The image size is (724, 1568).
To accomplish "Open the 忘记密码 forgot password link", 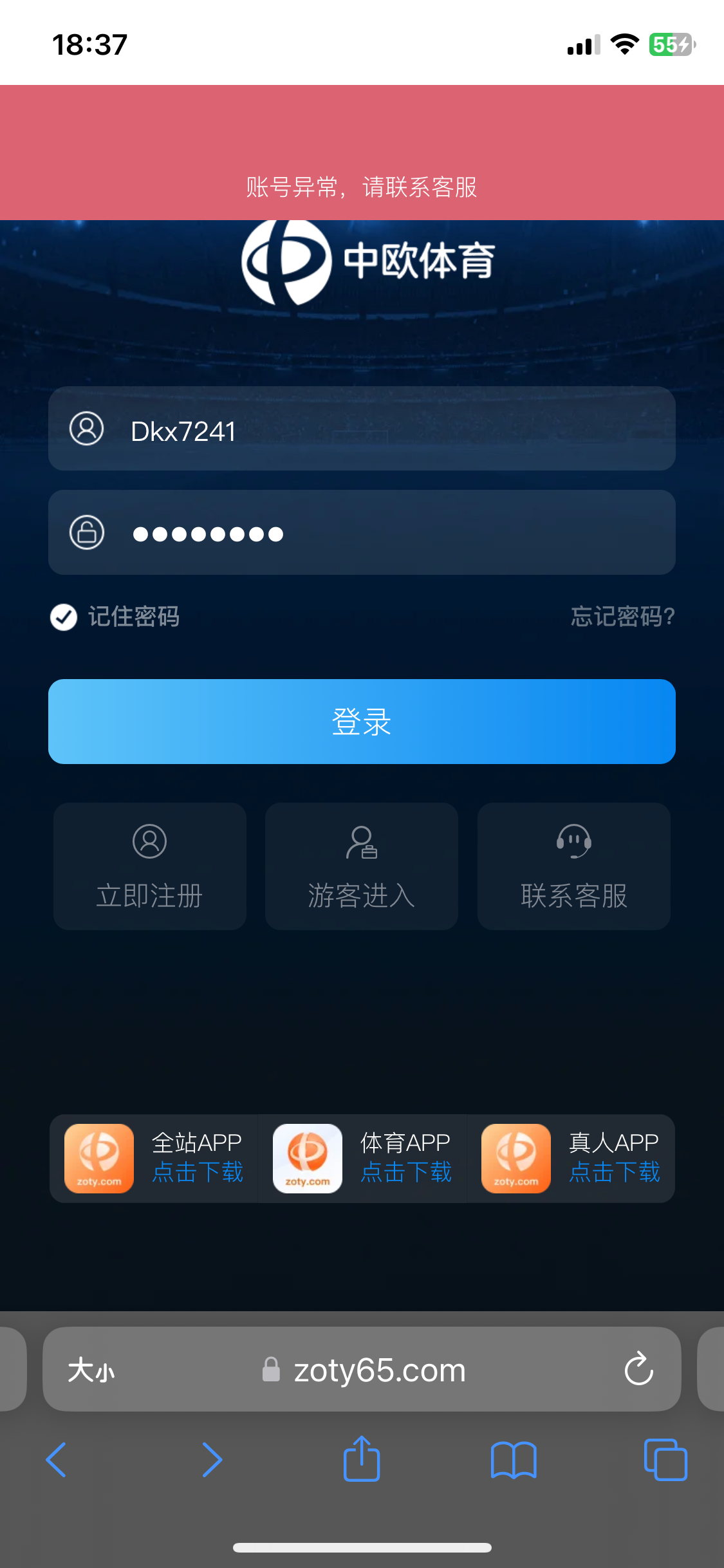I will pyautogui.click(x=622, y=617).
